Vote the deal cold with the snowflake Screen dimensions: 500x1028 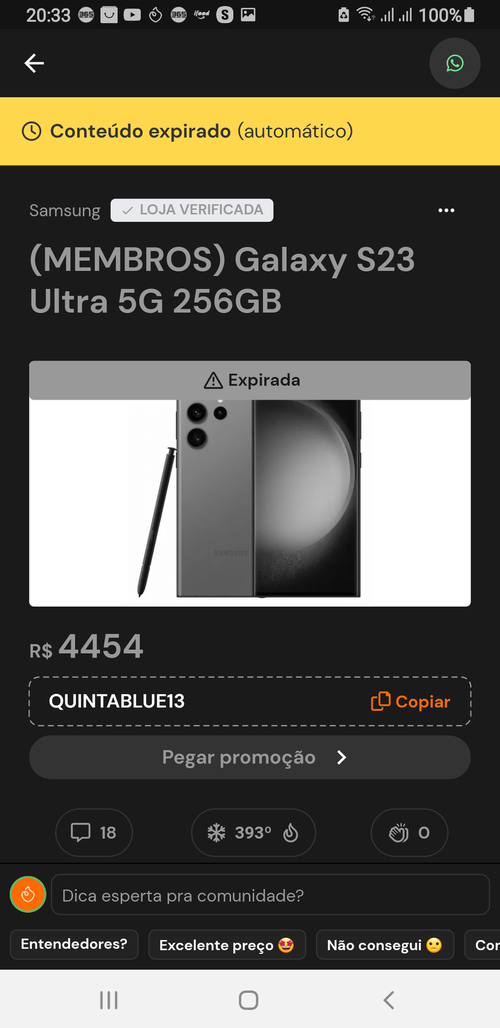(216, 833)
